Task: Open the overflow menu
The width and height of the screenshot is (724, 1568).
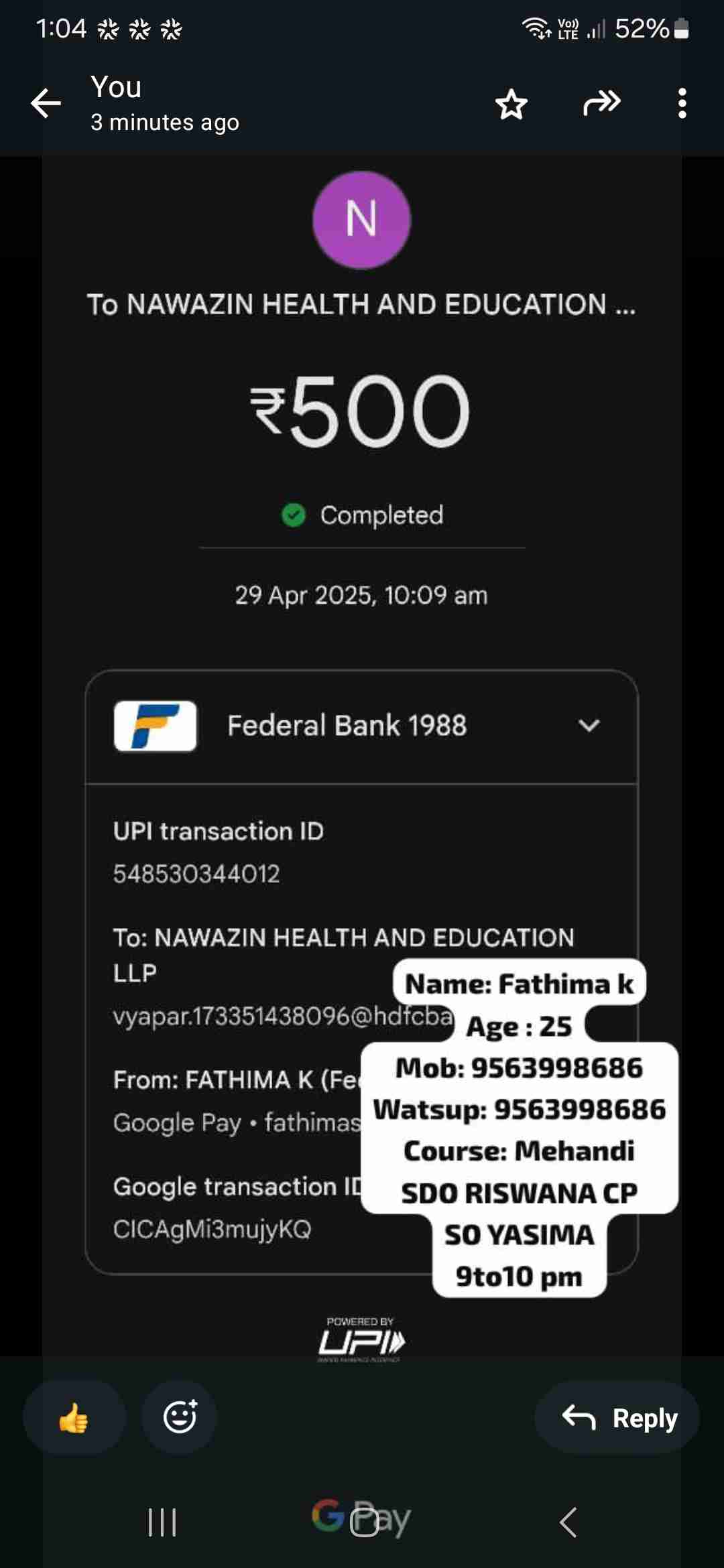Action: coord(682,104)
